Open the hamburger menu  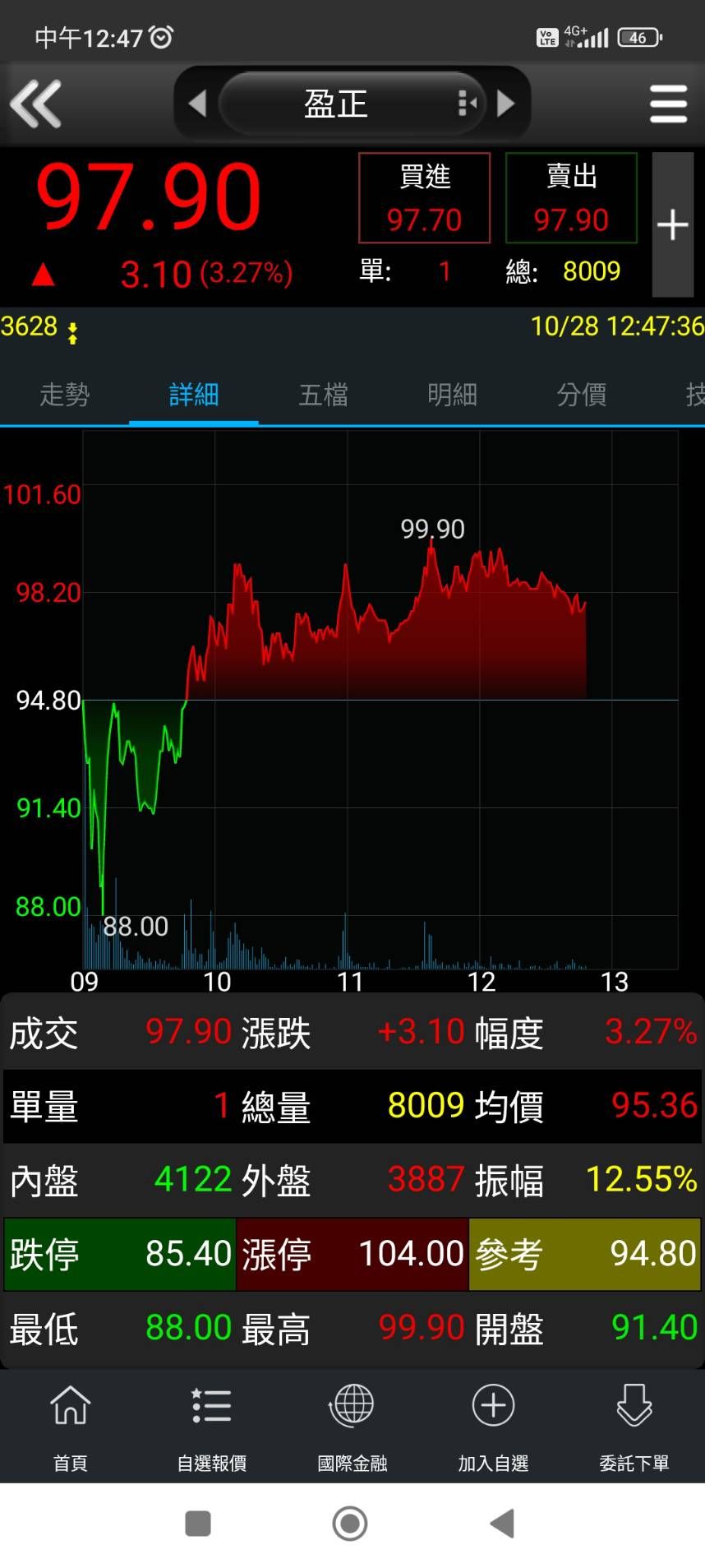pyautogui.click(x=668, y=104)
